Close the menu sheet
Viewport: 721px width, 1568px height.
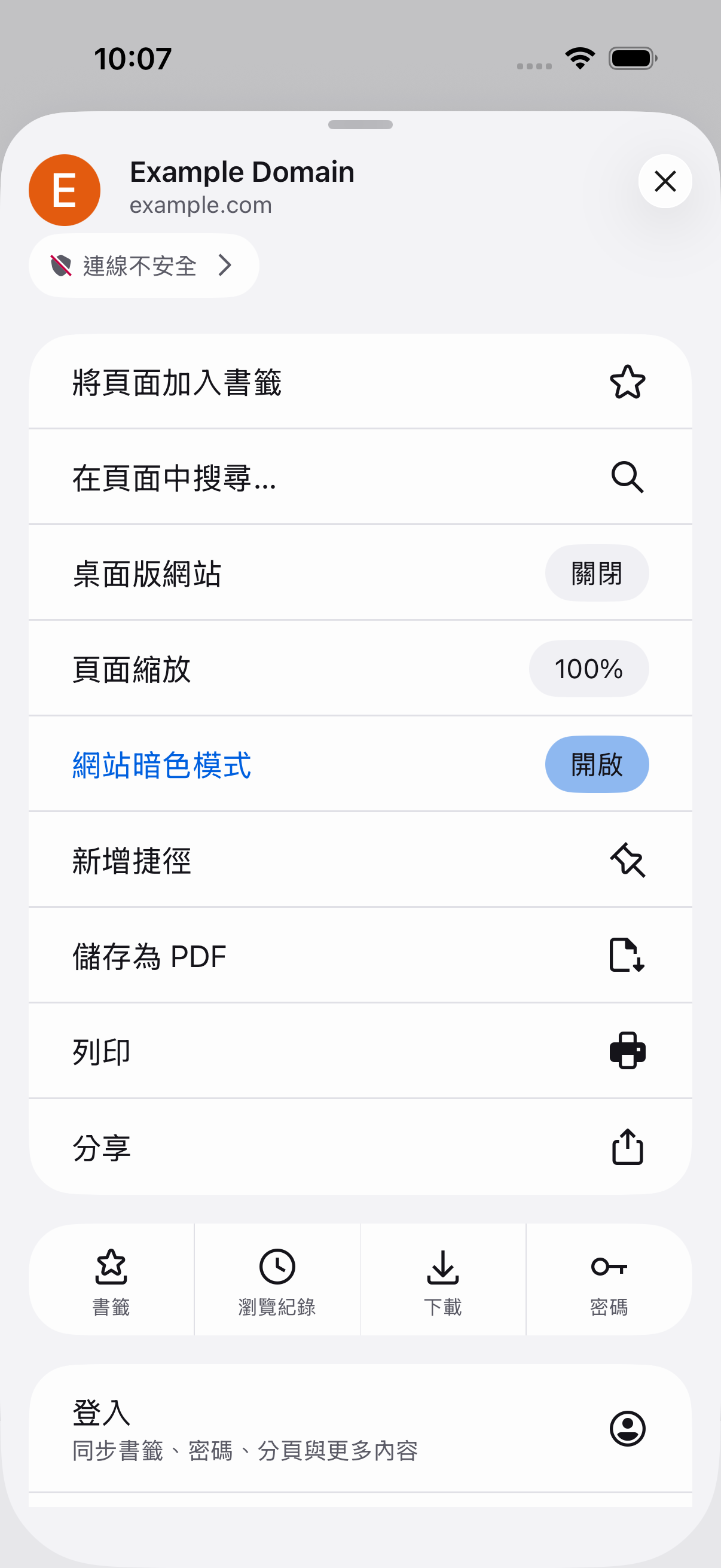664,181
